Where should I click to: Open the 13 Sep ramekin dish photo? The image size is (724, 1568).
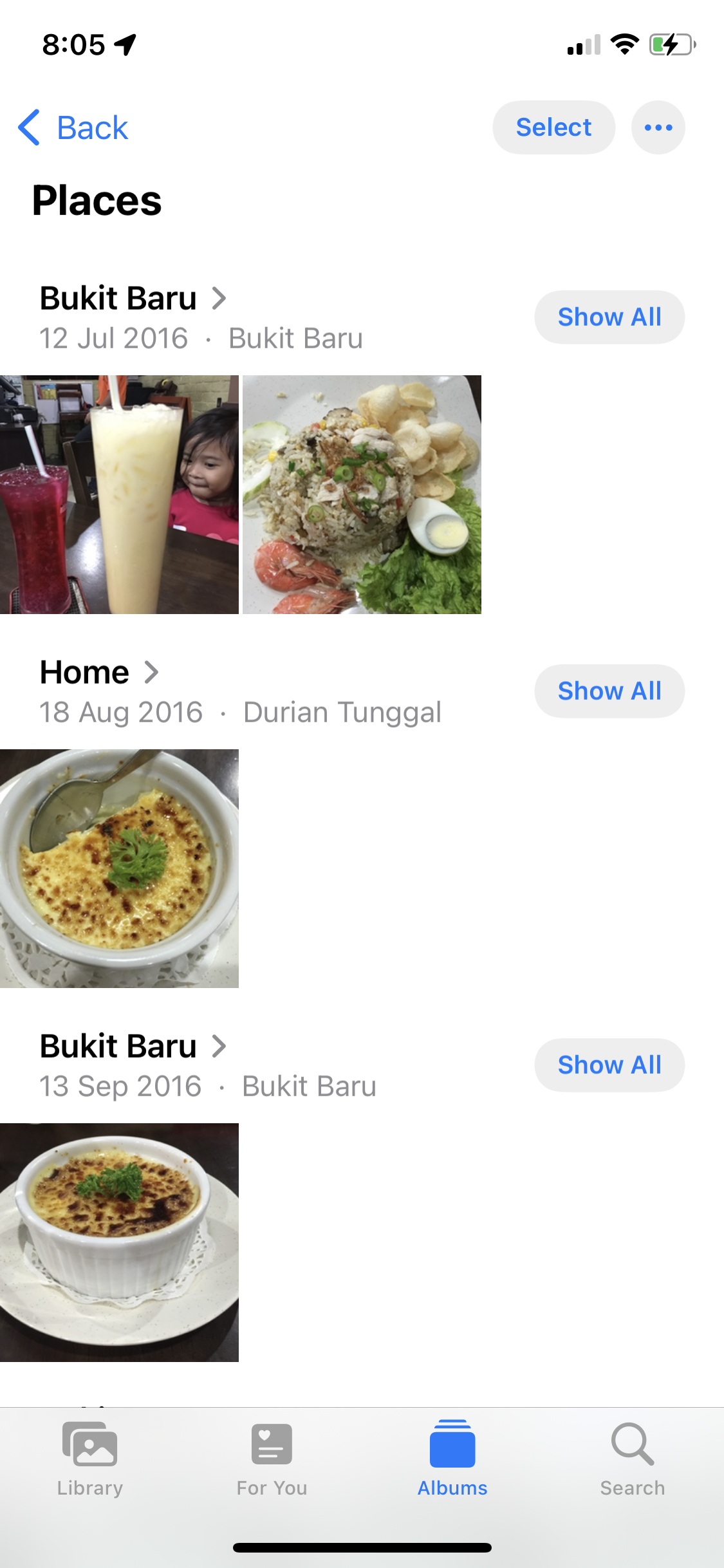tap(119, 1242)
